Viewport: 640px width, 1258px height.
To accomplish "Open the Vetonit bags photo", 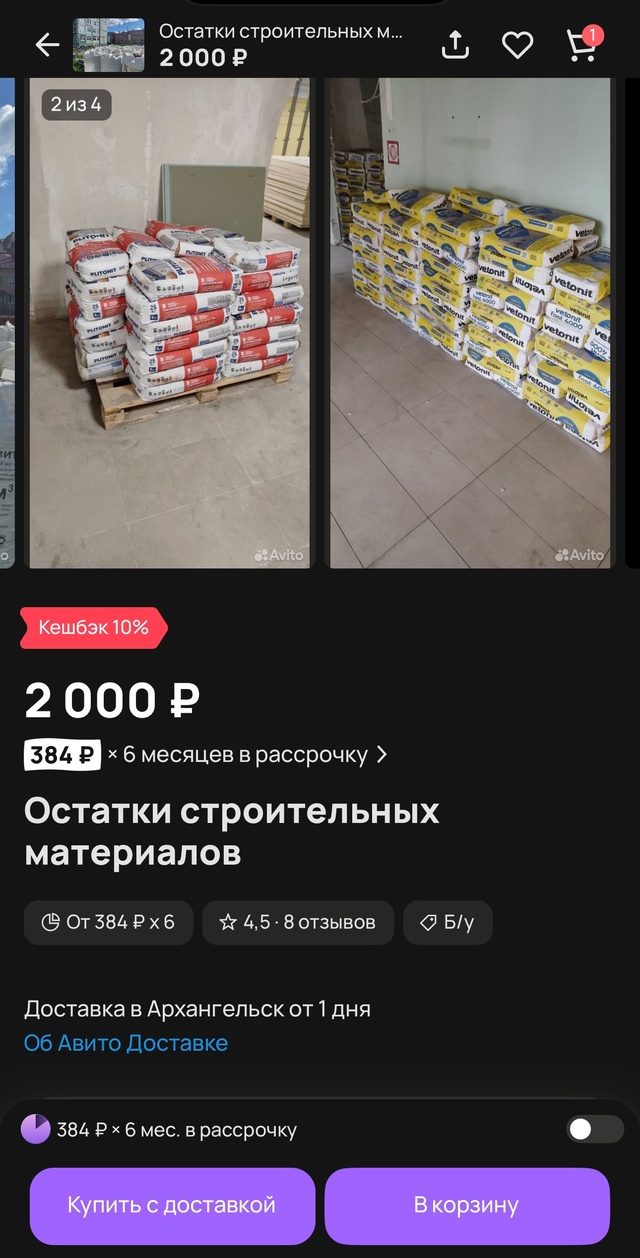I will click(x=470, y=323).
